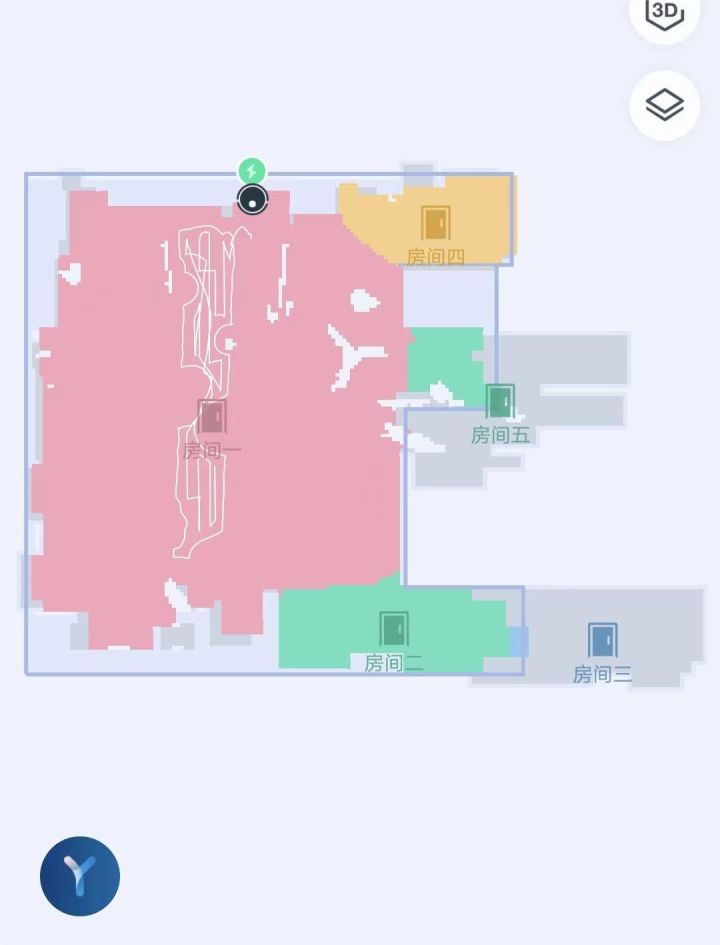This screenshot has height=945, width=720.
Task: Select 房间五 on the map
Action: coord(500,402)
